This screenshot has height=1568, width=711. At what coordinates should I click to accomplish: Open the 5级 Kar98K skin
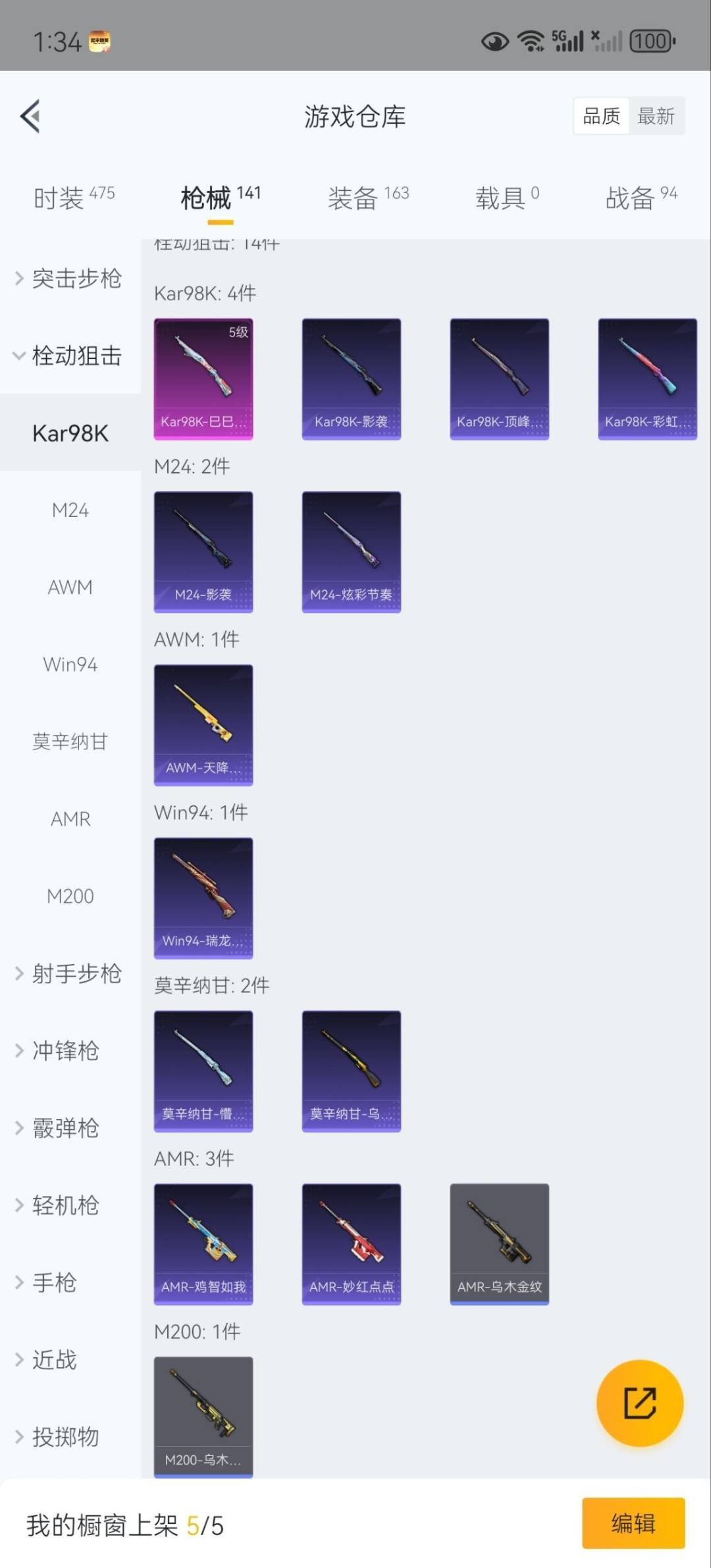203,379
